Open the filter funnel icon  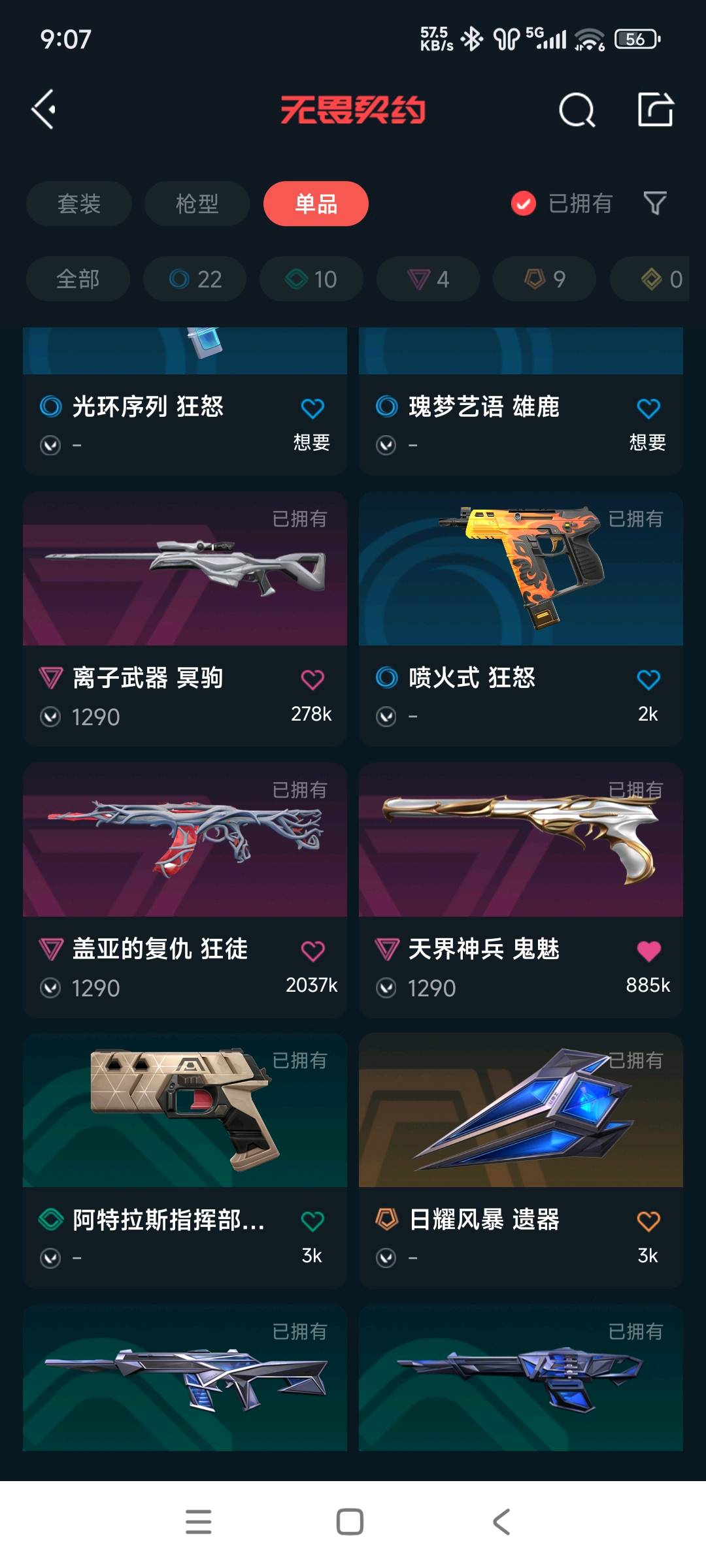coord(655,204)
